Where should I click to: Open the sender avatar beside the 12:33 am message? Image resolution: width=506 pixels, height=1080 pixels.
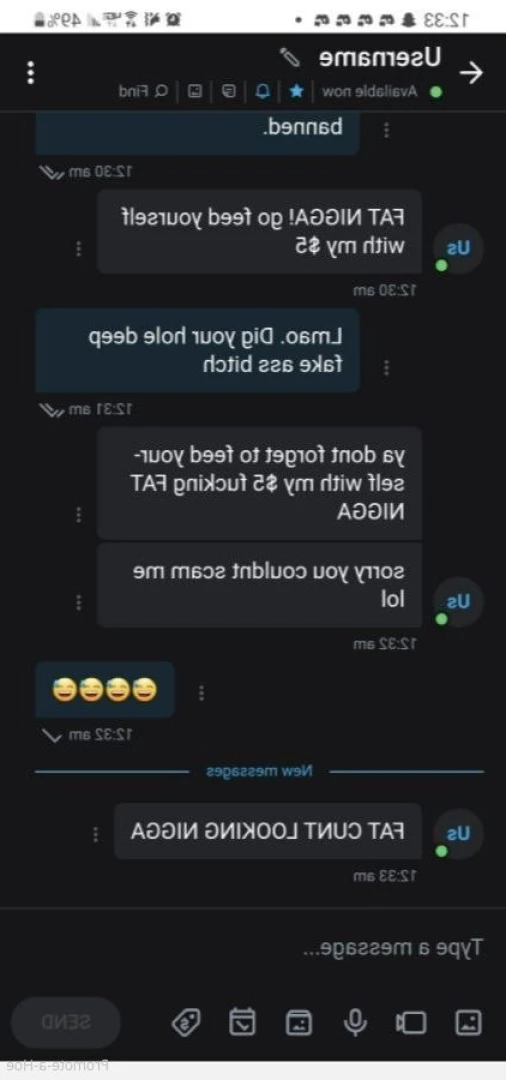458,835
